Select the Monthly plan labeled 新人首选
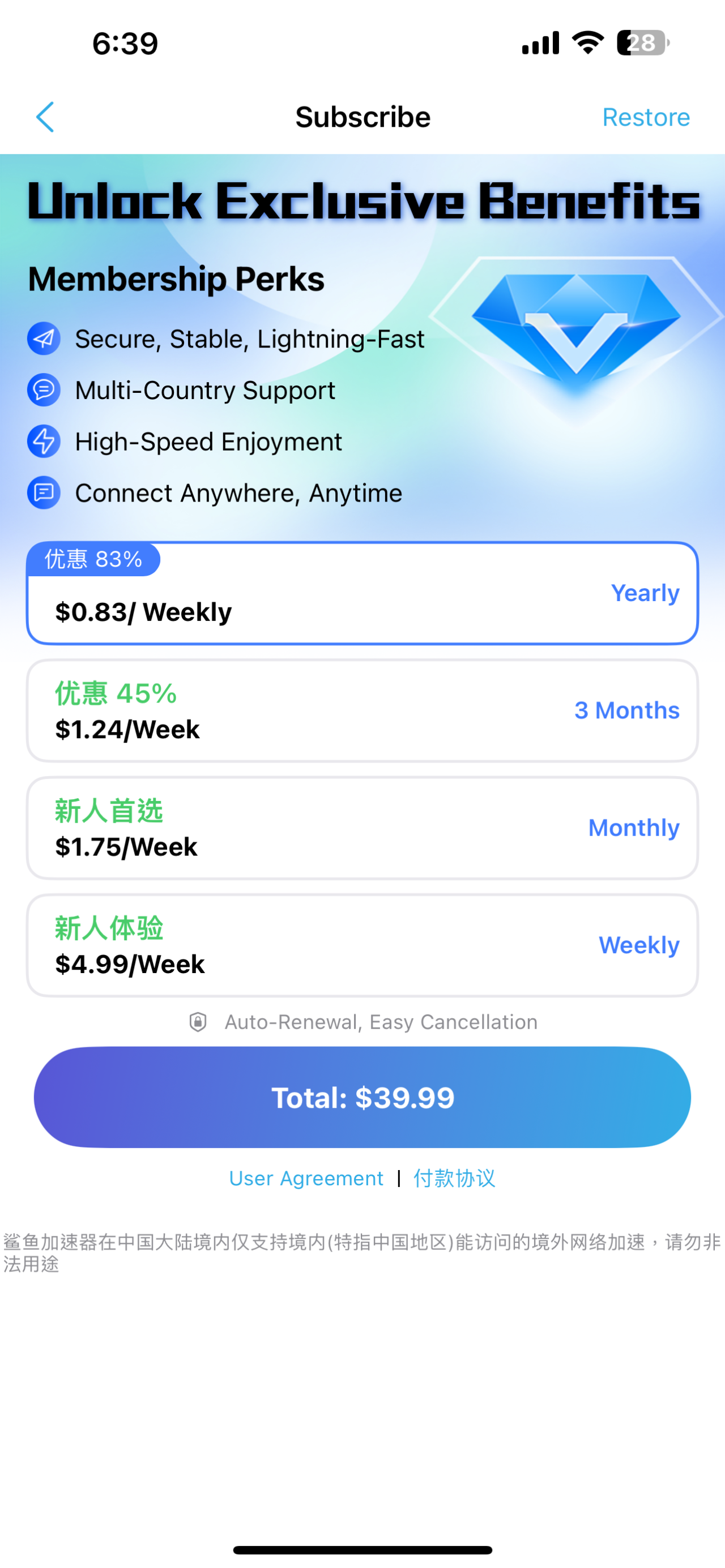The height and width of the screenshot is (1568, 725). (362, 828)
